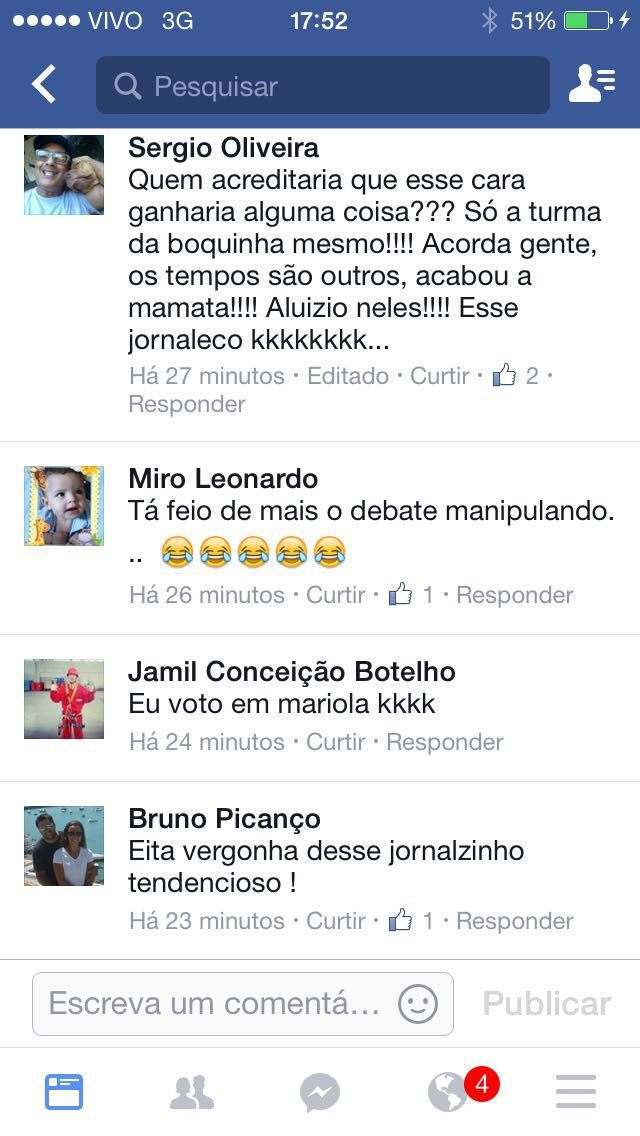This screenshot has width=640, height=1136.
Task: Like Jamil Conceição Botelho's comment
Action: coord(336,742)
